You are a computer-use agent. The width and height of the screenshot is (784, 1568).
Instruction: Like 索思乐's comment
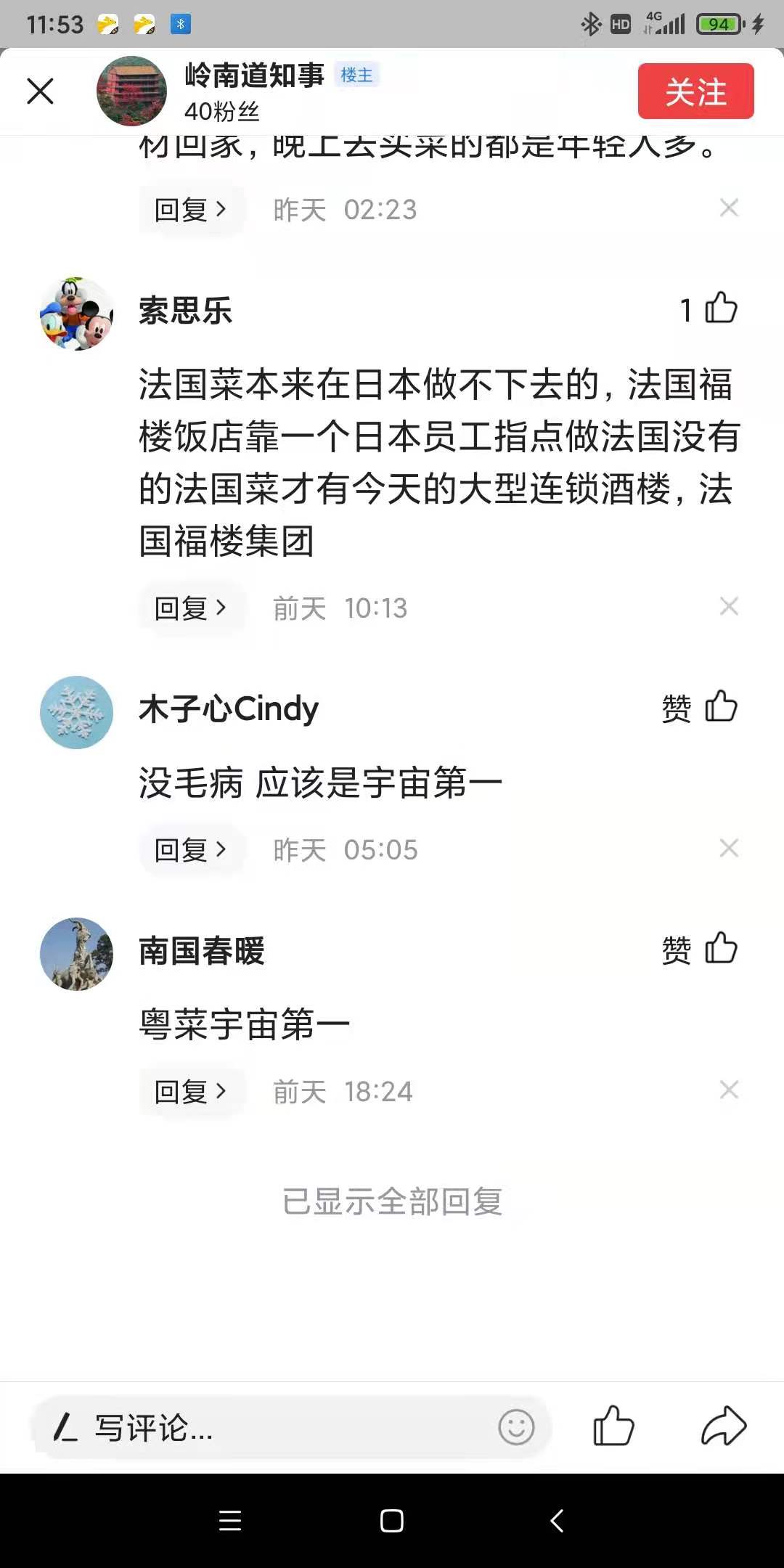point(720,309)
